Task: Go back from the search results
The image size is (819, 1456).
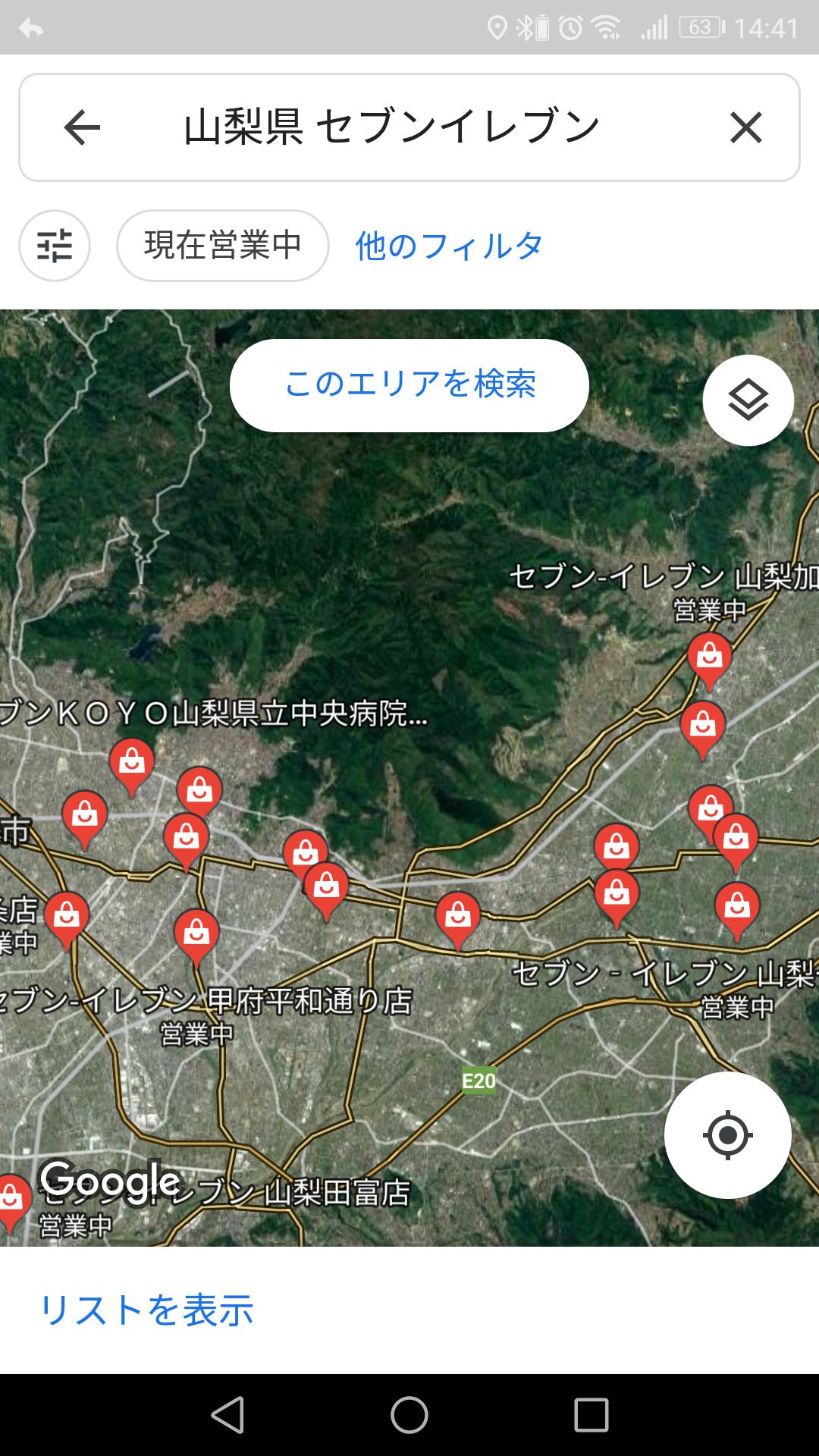Action: (x=82, y=127)
